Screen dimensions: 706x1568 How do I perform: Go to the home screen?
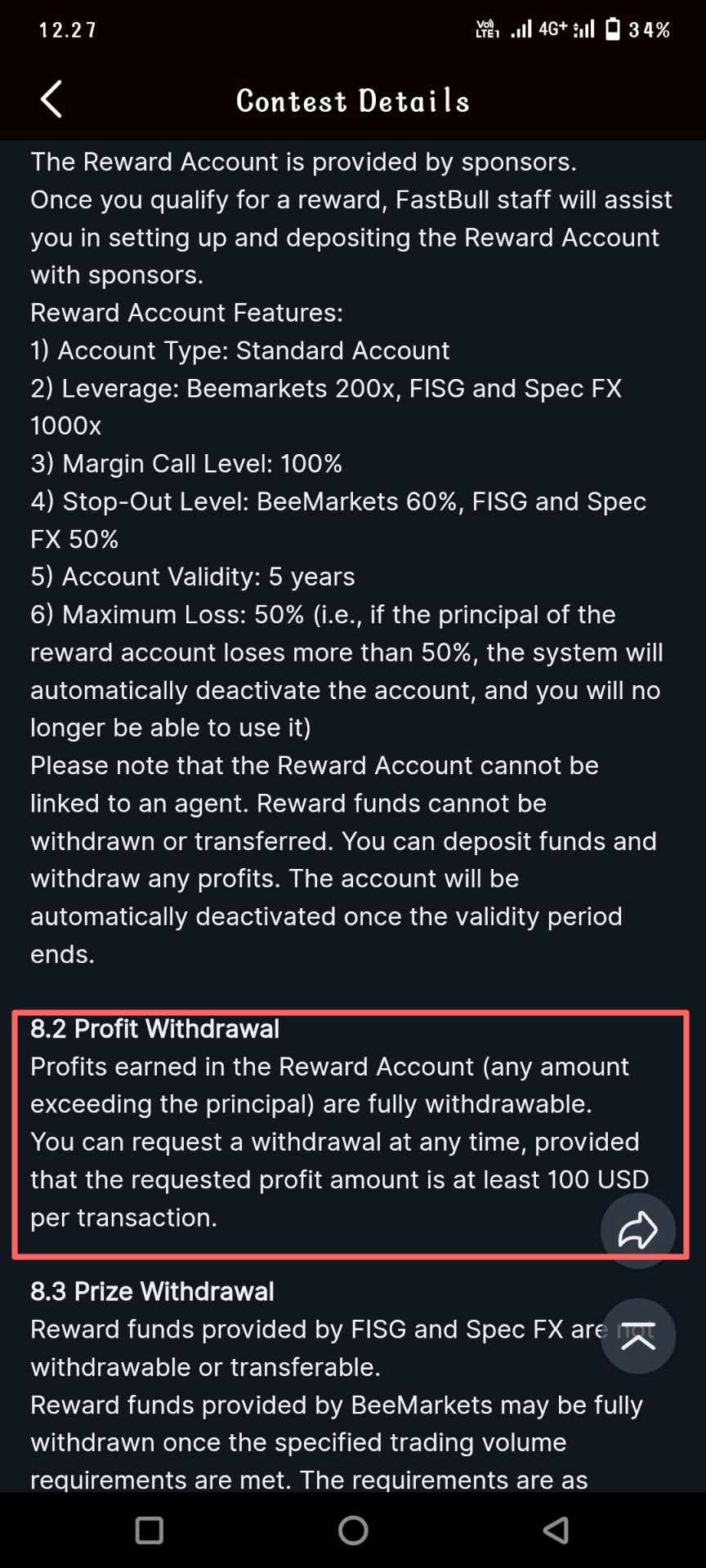pos(353,1530)
